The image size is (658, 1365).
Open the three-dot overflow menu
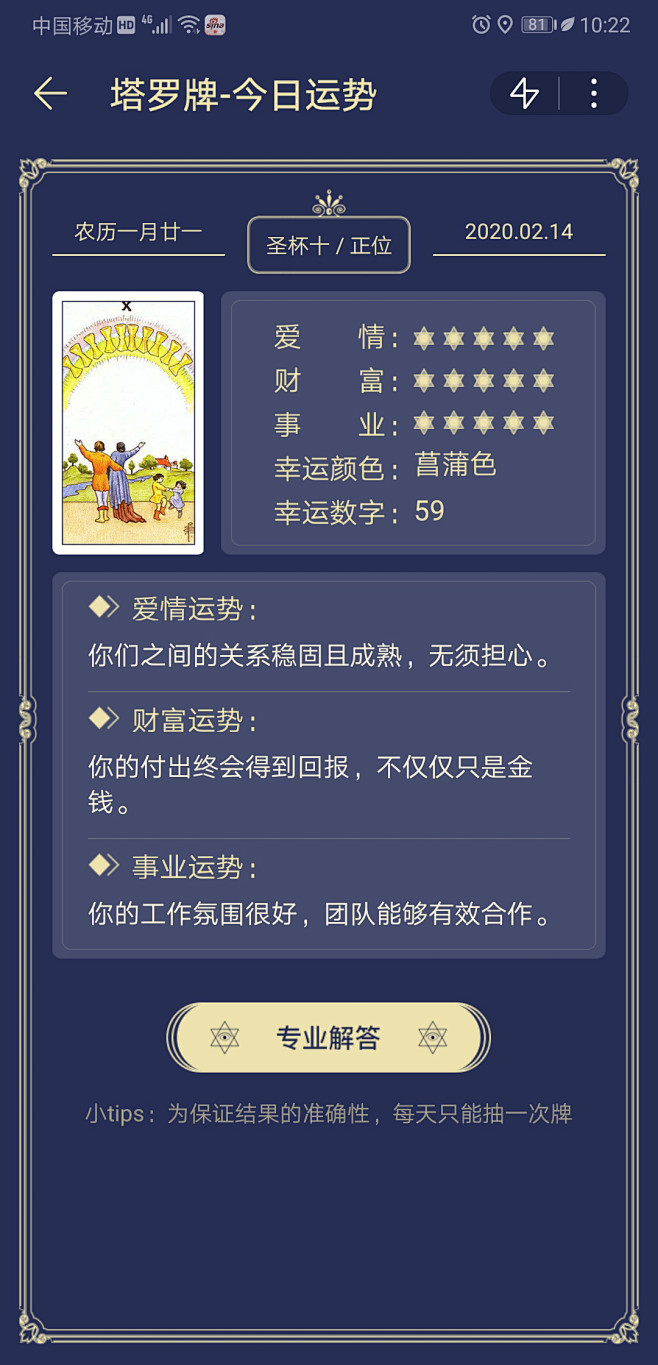coord(594,94)
